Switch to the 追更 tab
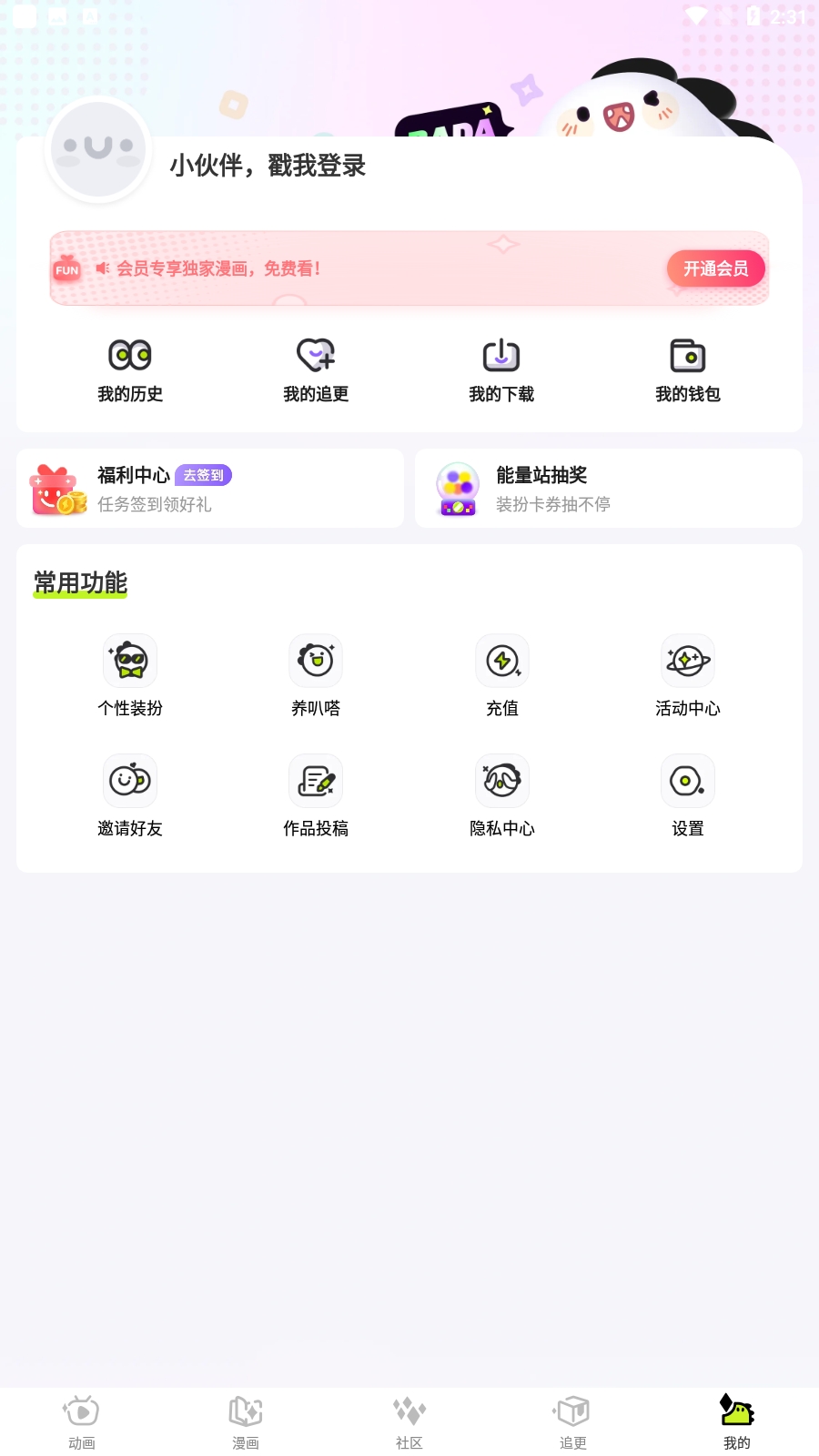This screenshot has height=1456, width=819. coord(573,1421)
